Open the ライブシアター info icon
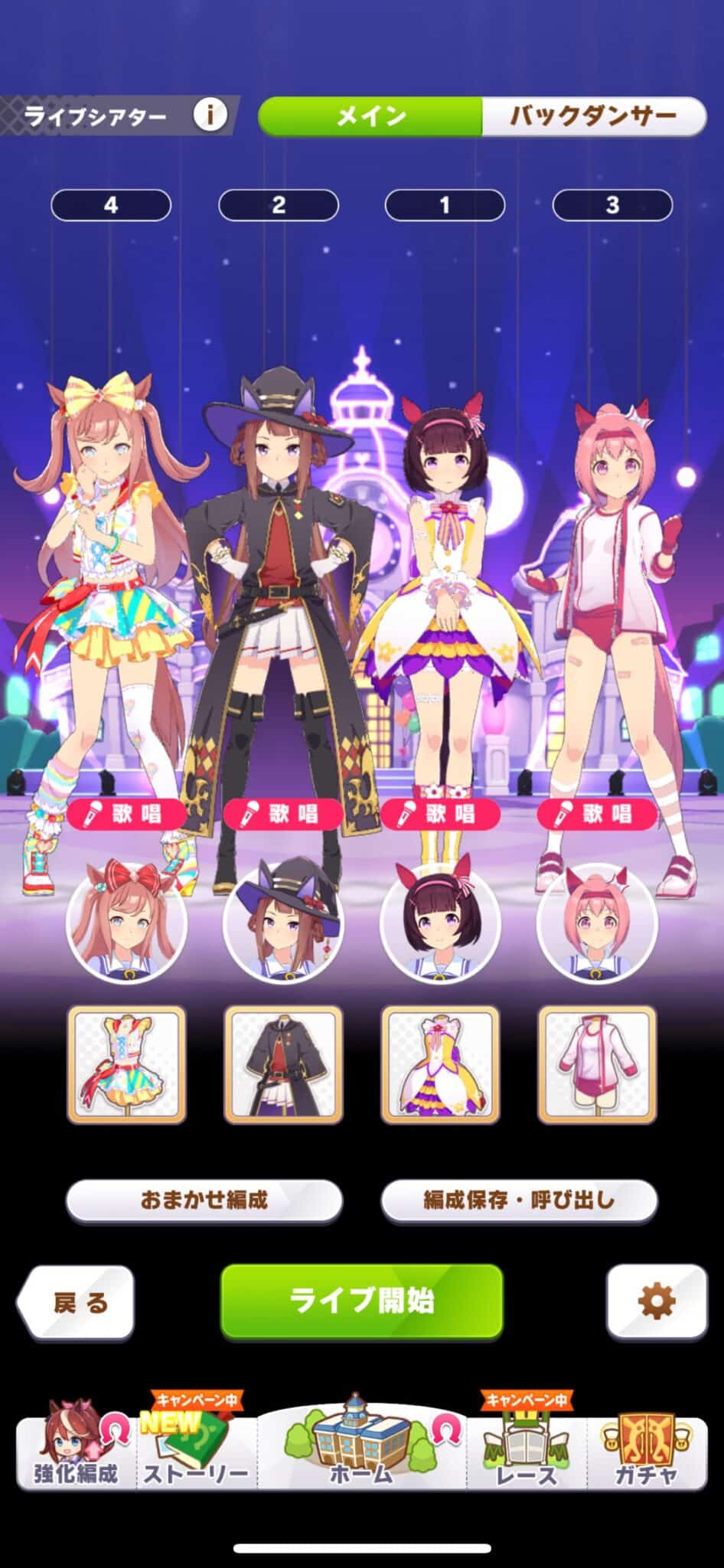This screenshot has height=1568, width=724. [x=210, y=116]
